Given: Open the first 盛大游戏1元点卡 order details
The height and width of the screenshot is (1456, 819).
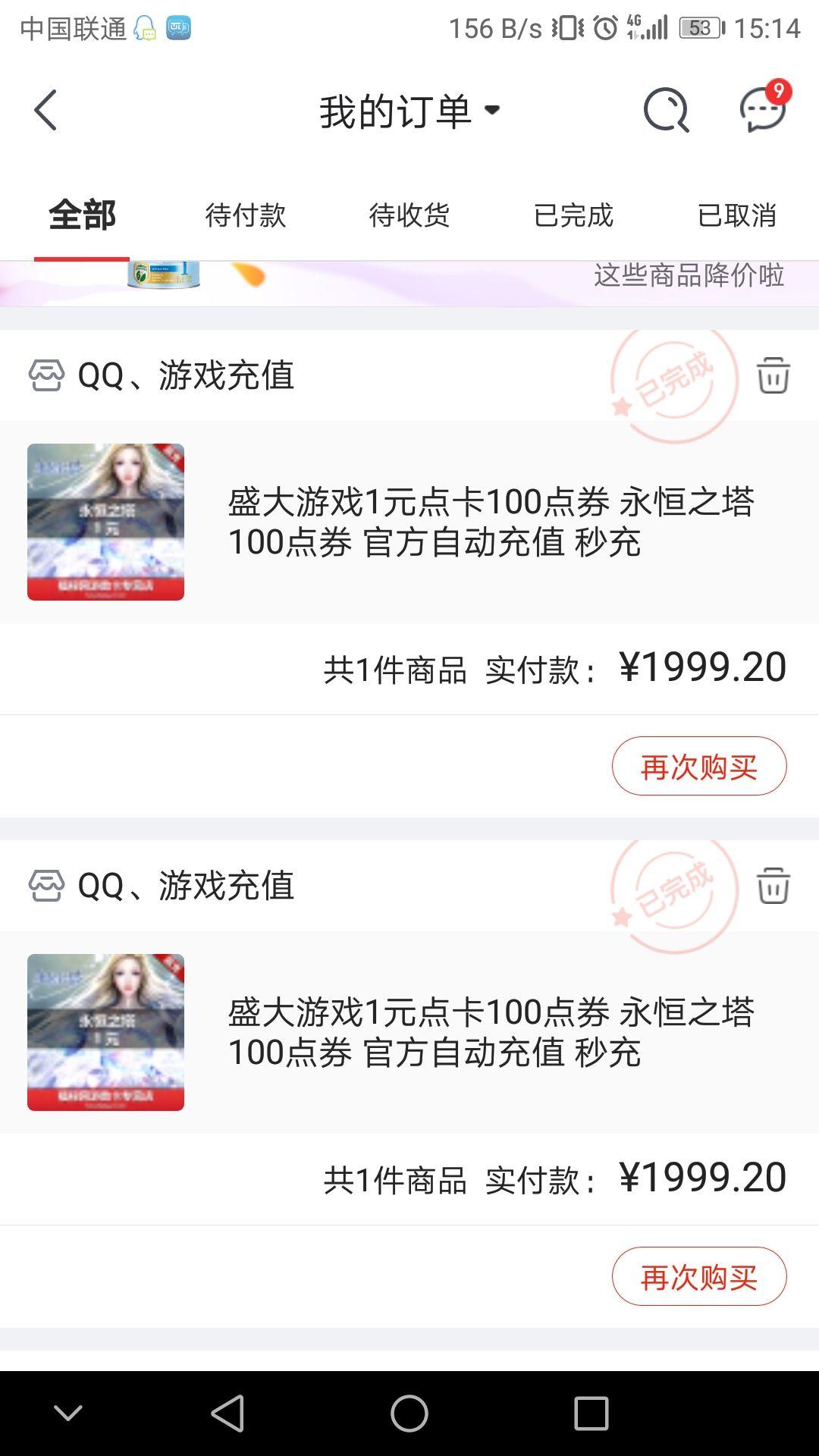Looking at the screenshot, I should click(x=490, y=522).
